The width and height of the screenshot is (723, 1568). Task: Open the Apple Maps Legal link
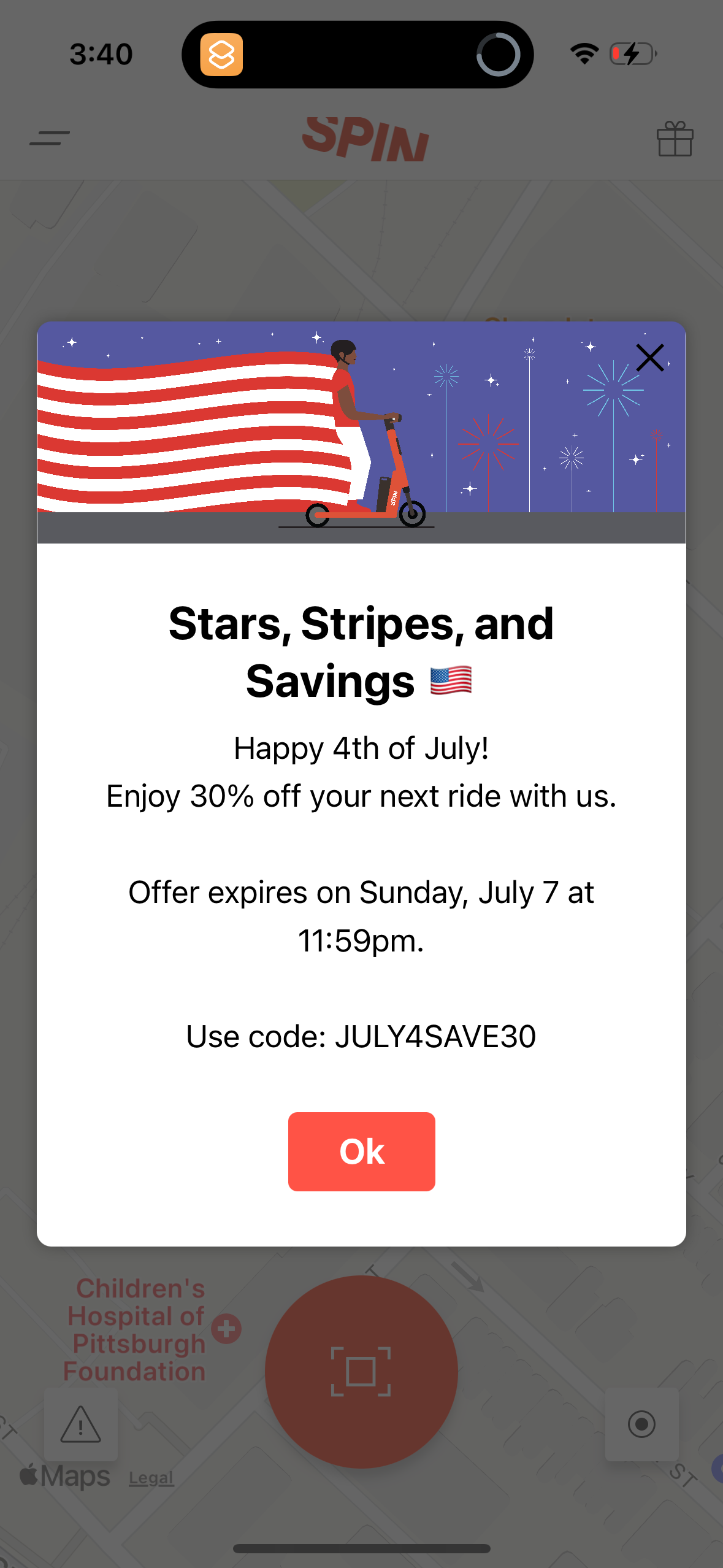tap(151, 1478)
